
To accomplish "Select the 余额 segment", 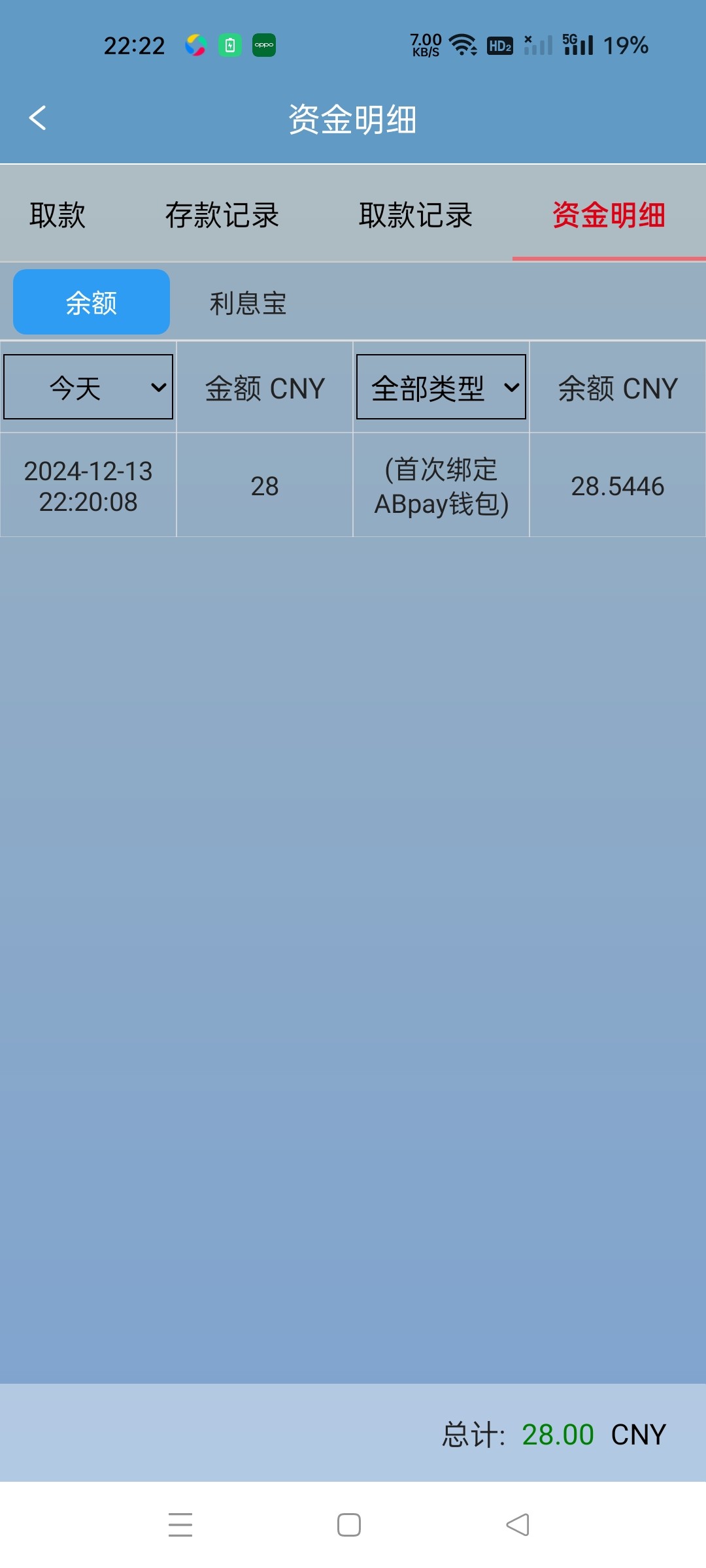I will (92, 302).
